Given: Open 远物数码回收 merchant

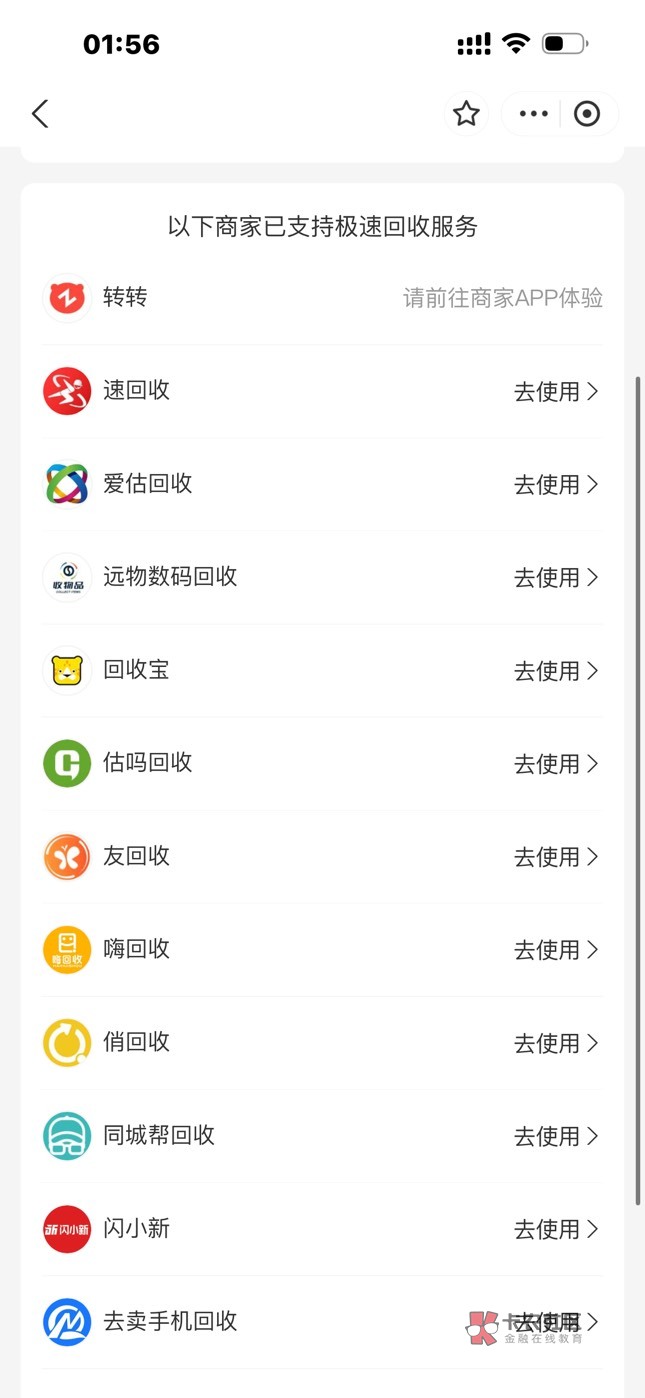Looking at the screenshot, I should coord(555,577).
